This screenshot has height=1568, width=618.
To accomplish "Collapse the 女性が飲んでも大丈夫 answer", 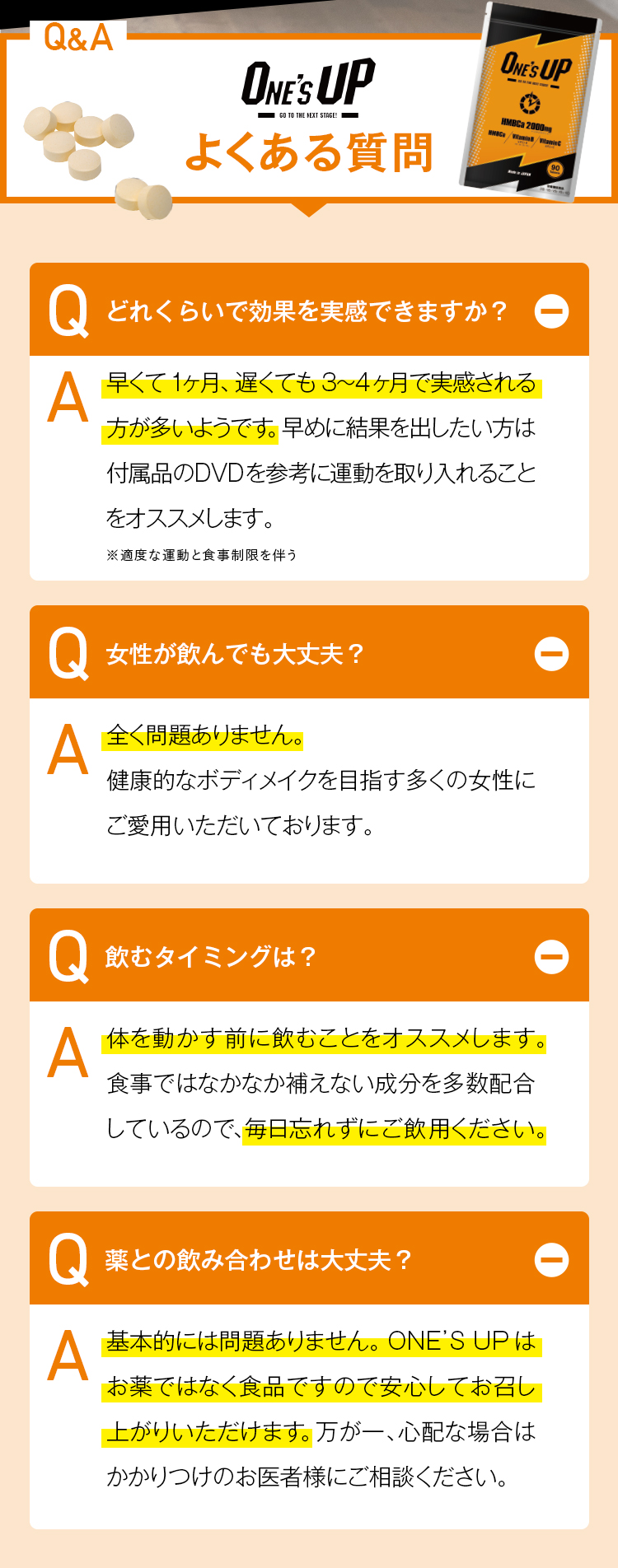I will 551,654.
